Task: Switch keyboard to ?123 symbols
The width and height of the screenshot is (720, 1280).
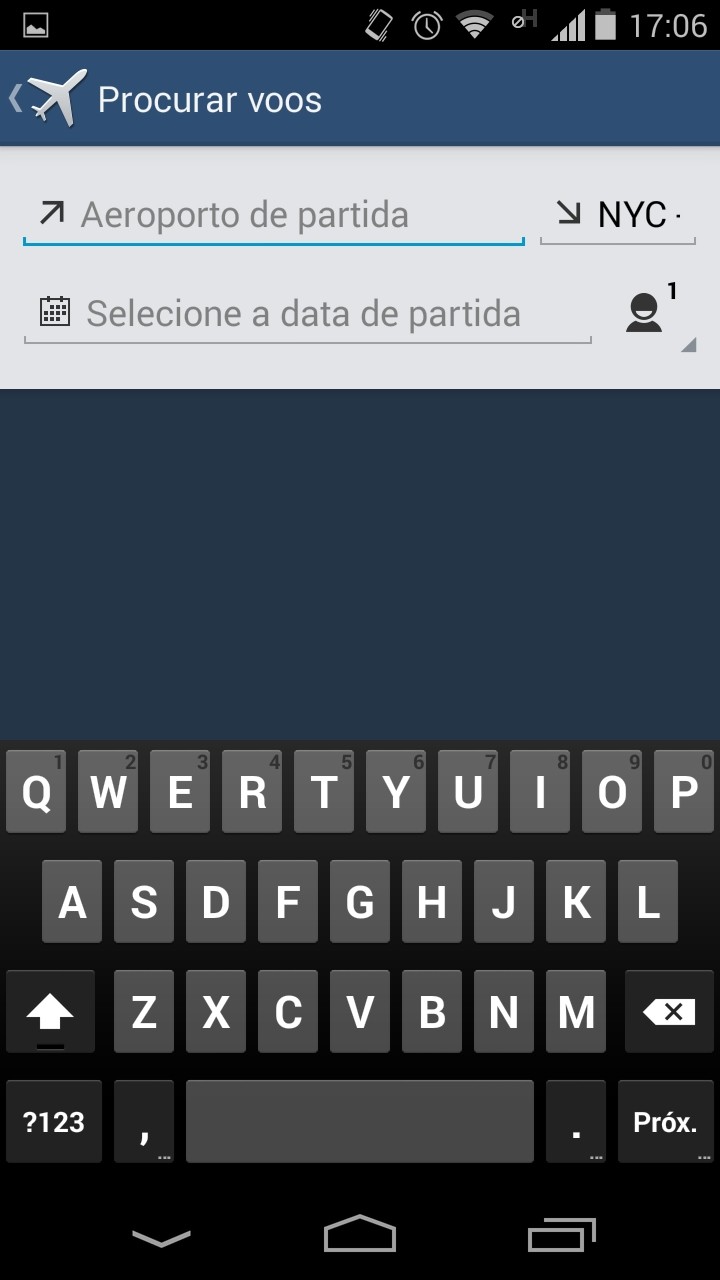Action: (54, 1122)
